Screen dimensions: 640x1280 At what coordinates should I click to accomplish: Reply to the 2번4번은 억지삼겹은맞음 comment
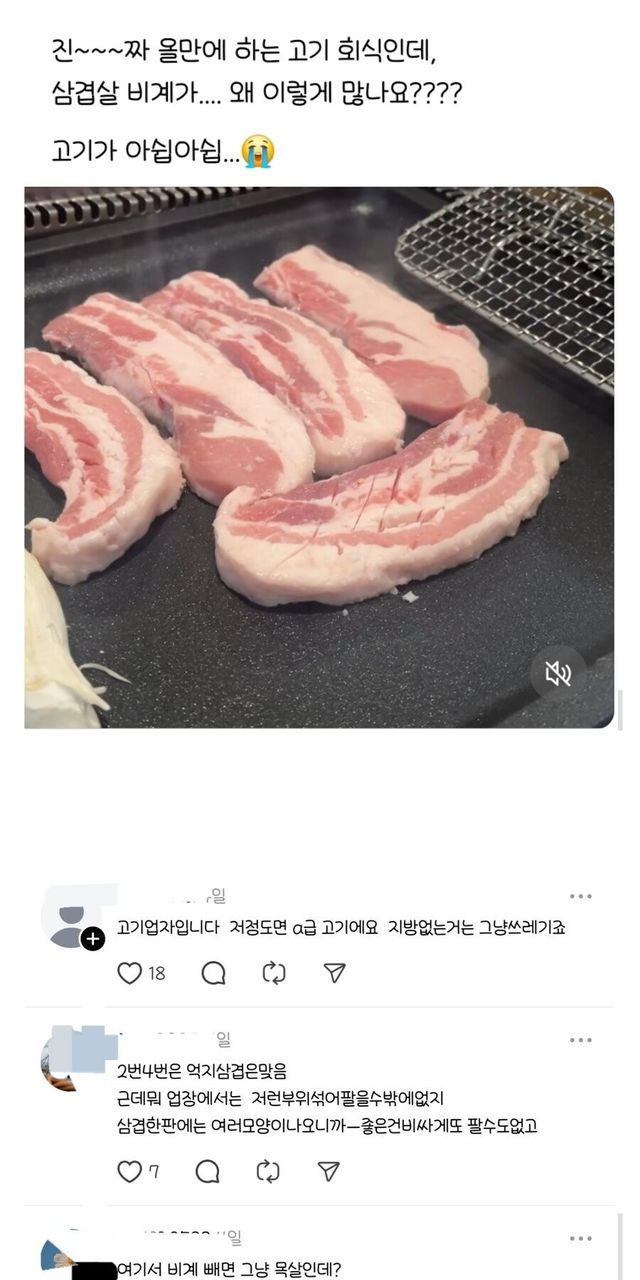pos(208,1171)
